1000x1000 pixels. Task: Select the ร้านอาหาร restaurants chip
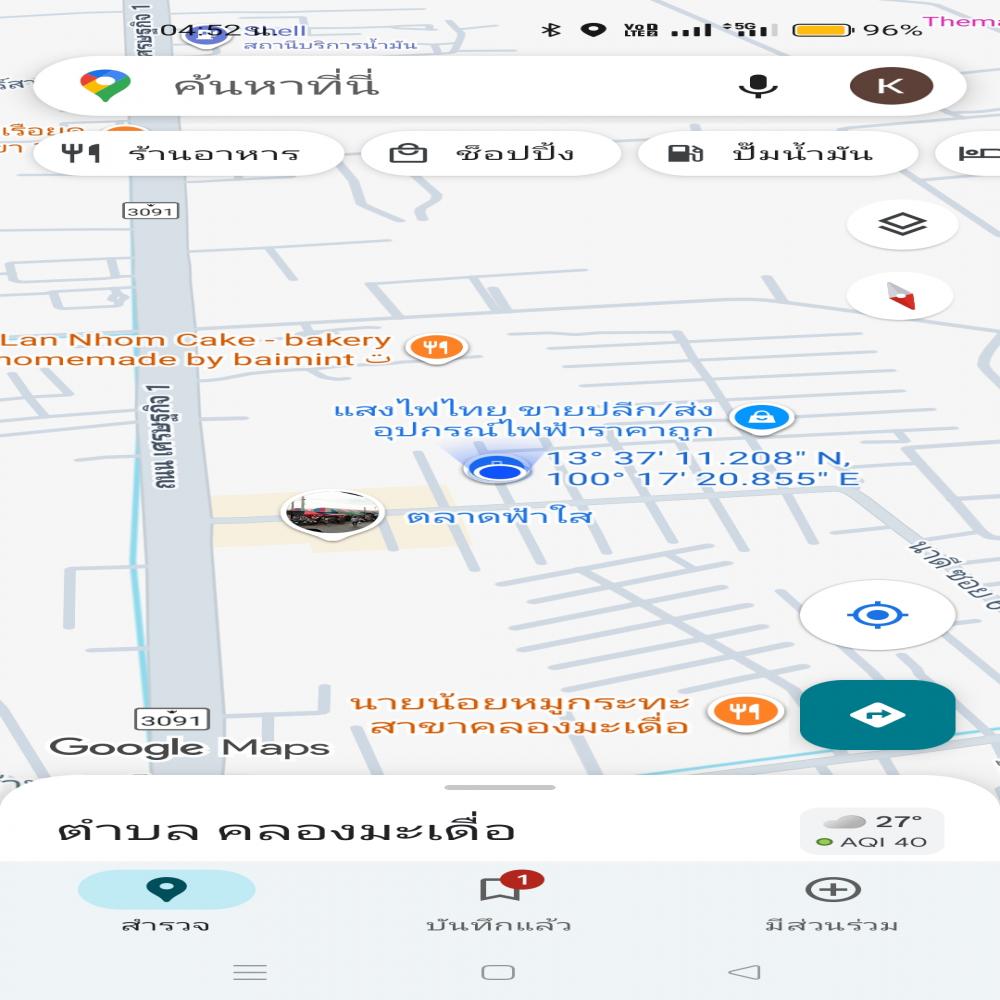pos(190,154)
